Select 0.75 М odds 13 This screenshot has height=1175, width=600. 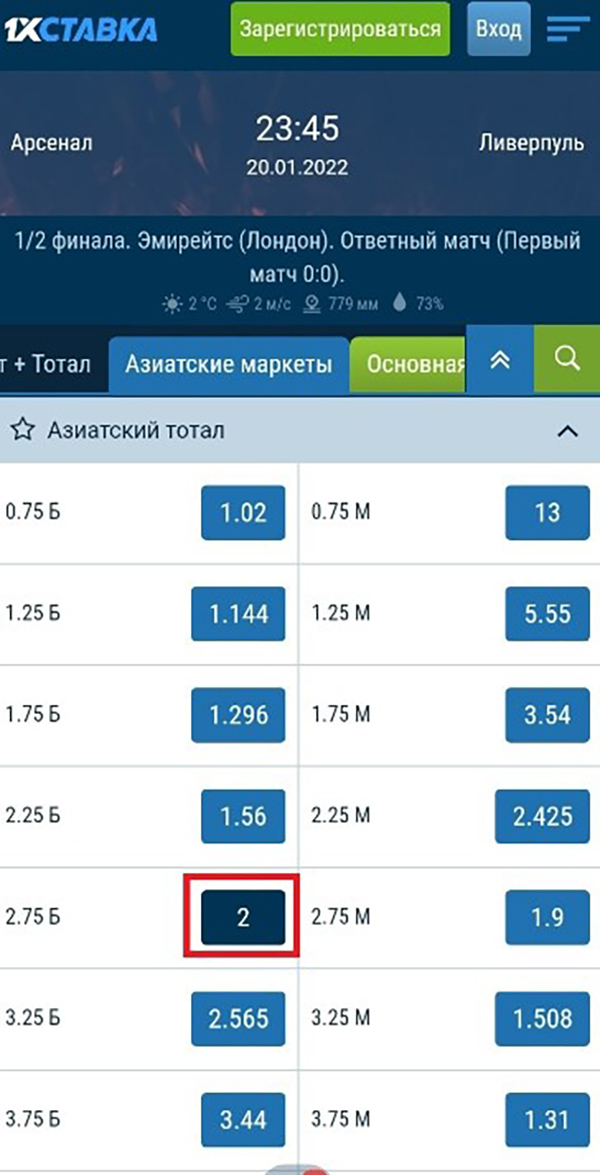(547, 514)
